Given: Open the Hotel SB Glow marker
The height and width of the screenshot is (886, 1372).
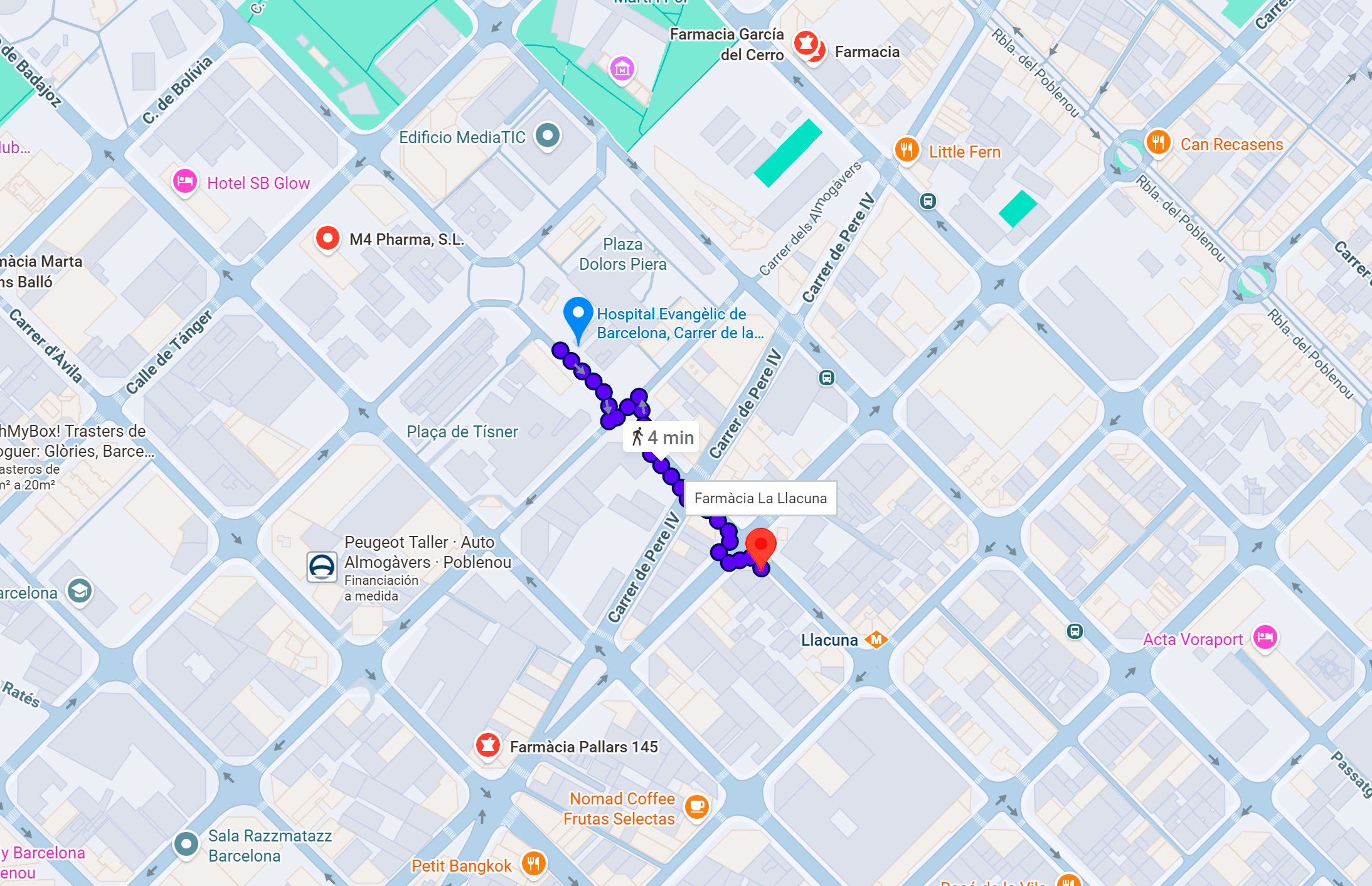Looking at the screenshot, I should 185,182.
